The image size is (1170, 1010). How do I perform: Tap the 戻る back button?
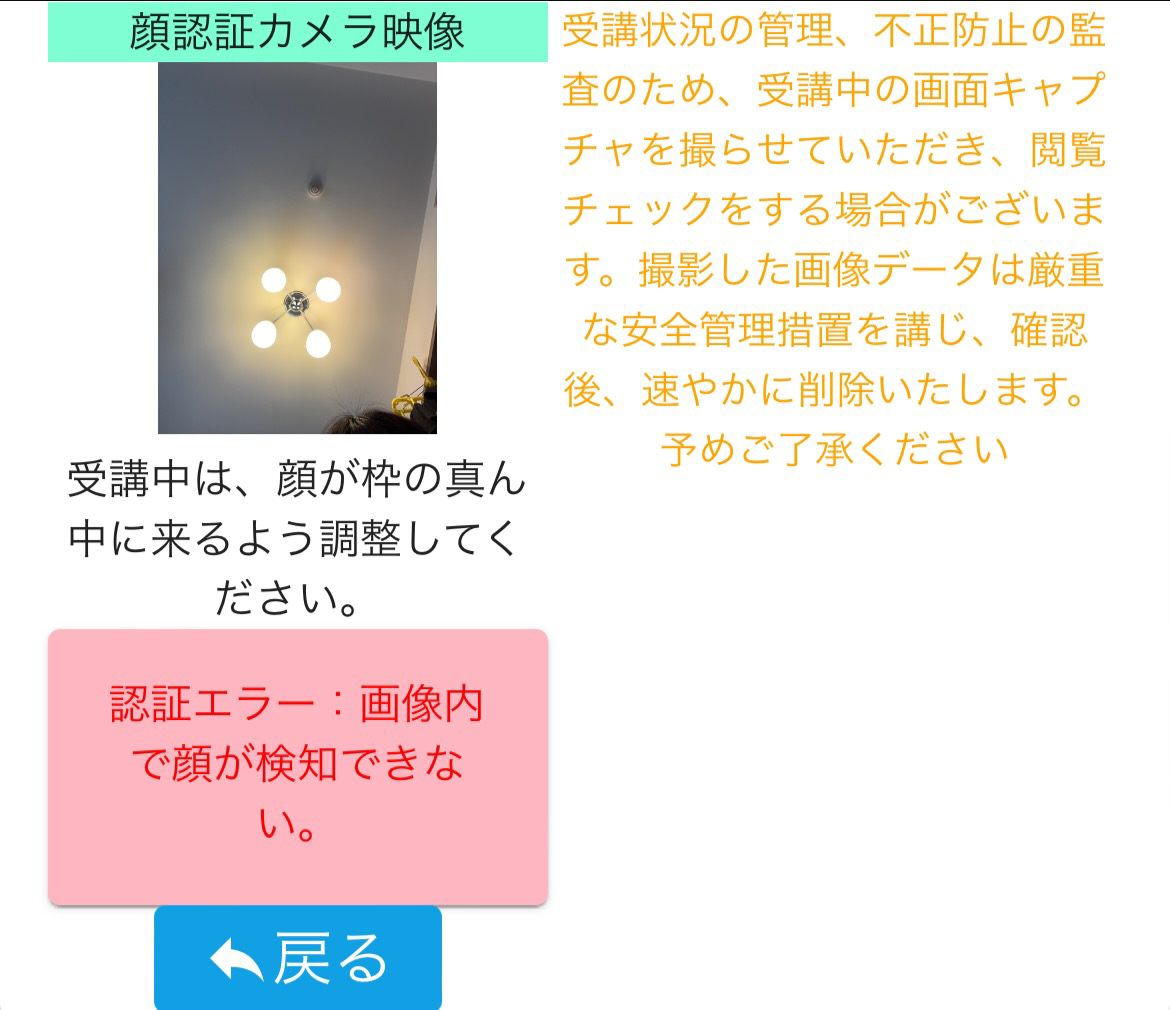298,958
